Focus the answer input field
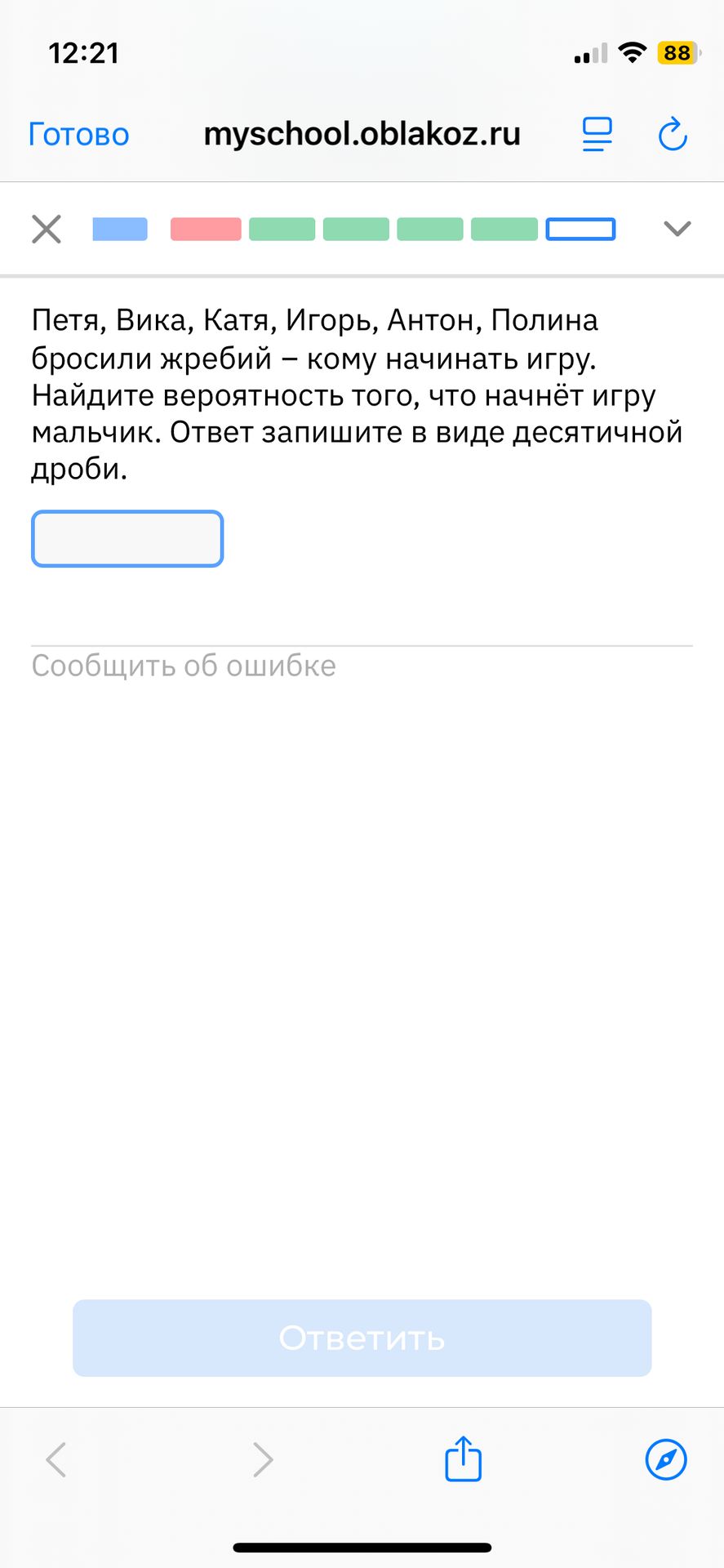This screenshot has width=724, height=1568. pyautogui.click(x=127, y=539)
